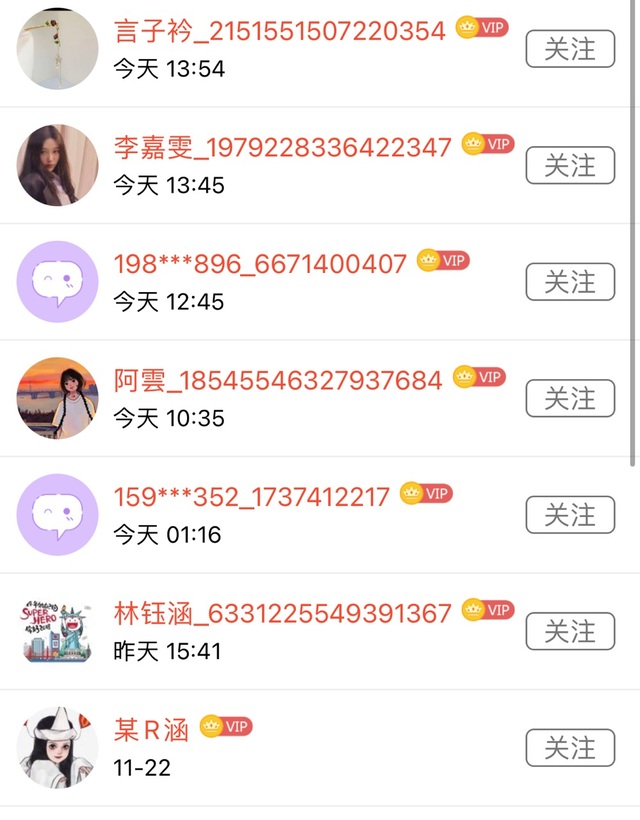This screenshot has width=640, height=820.
Task: Follow 言子衿_2151551507220354
Action: coord(570,49)
